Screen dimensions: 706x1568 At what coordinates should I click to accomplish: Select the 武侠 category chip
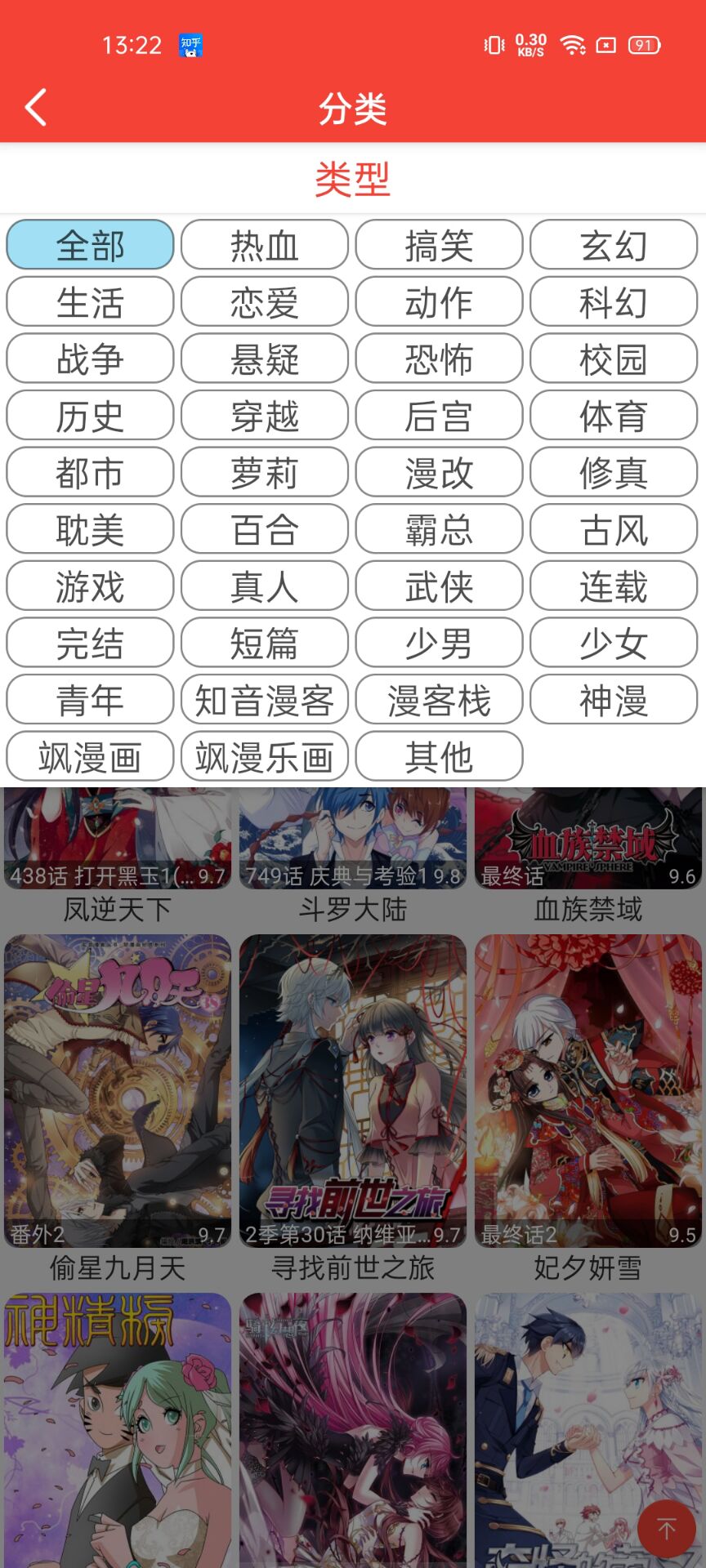point(439,586)
